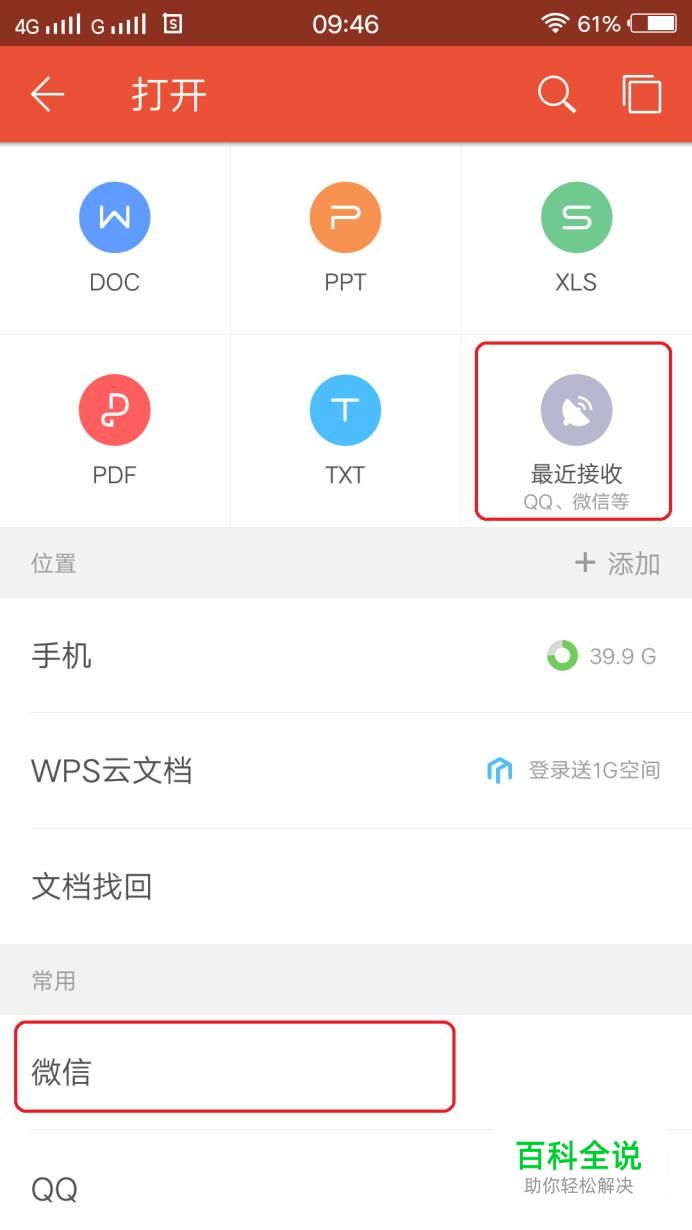The width and height of the screenshot is (692, 1230).
Task: Open the search icon in the app bar
Action: tap(556, 95)
